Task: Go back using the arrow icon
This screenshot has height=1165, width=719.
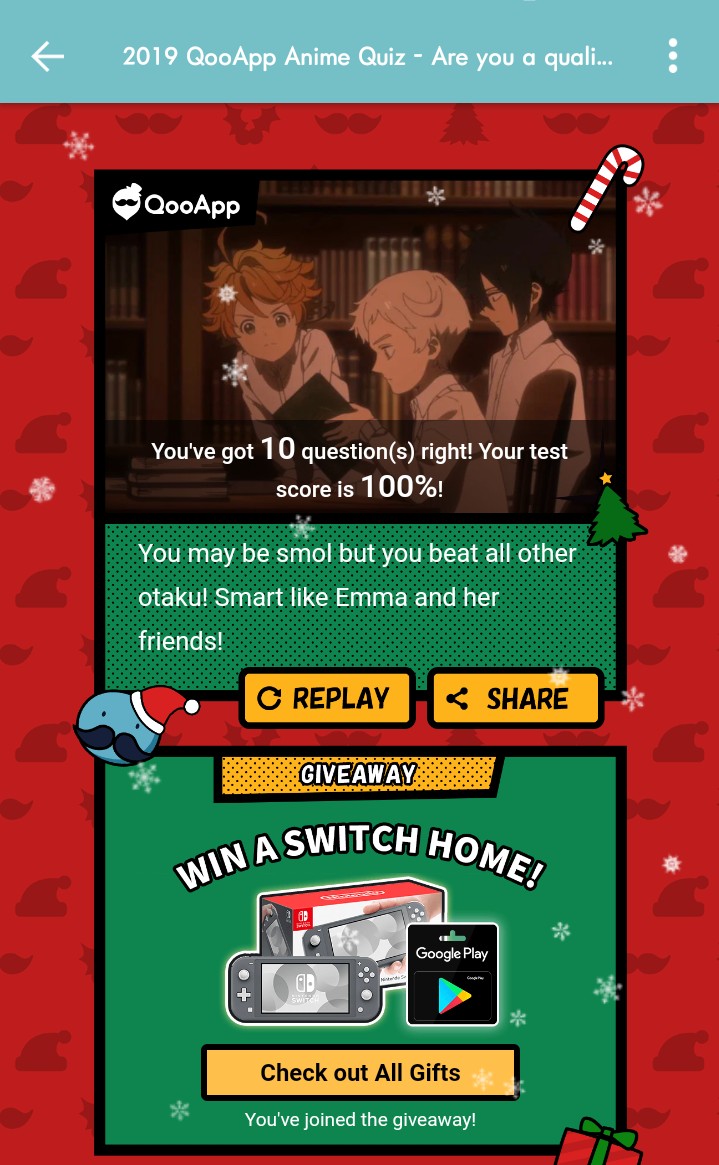Action: pos(47,57)
